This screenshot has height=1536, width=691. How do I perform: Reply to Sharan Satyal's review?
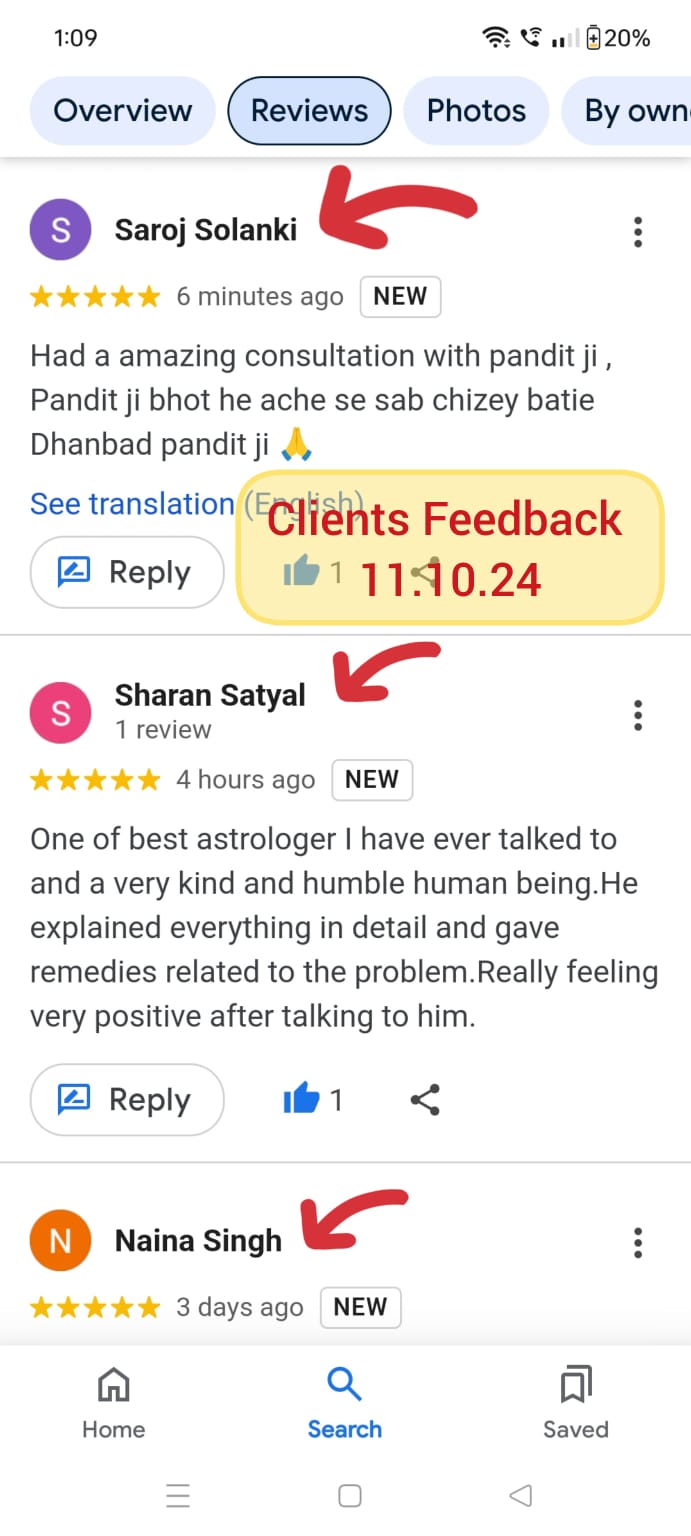[127, 1100]
